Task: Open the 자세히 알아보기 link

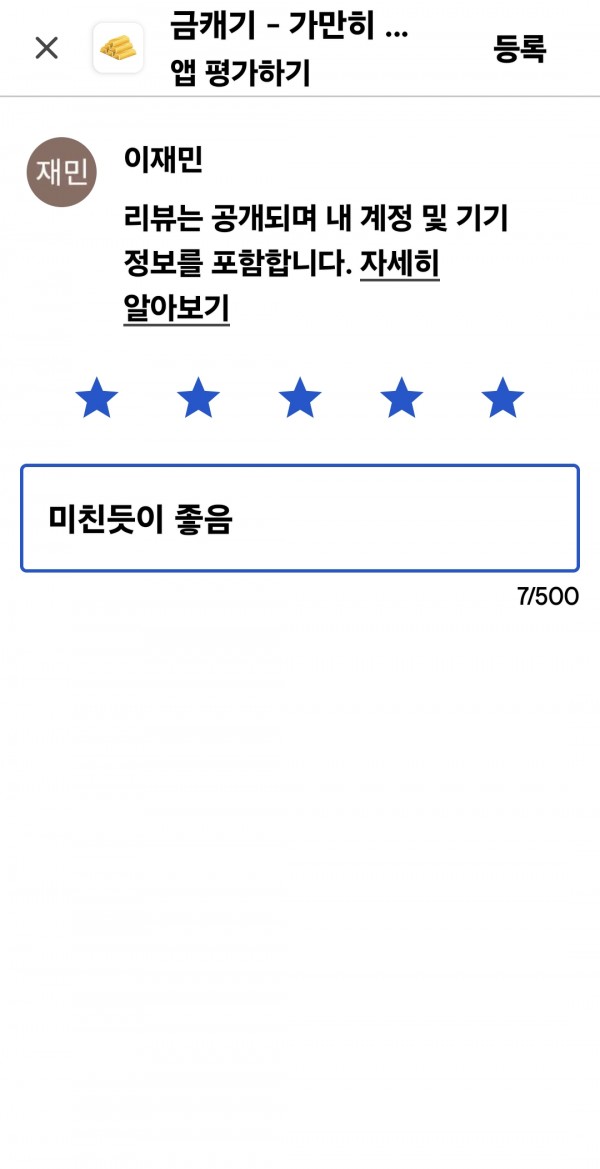Action: [x=282, y=286]
